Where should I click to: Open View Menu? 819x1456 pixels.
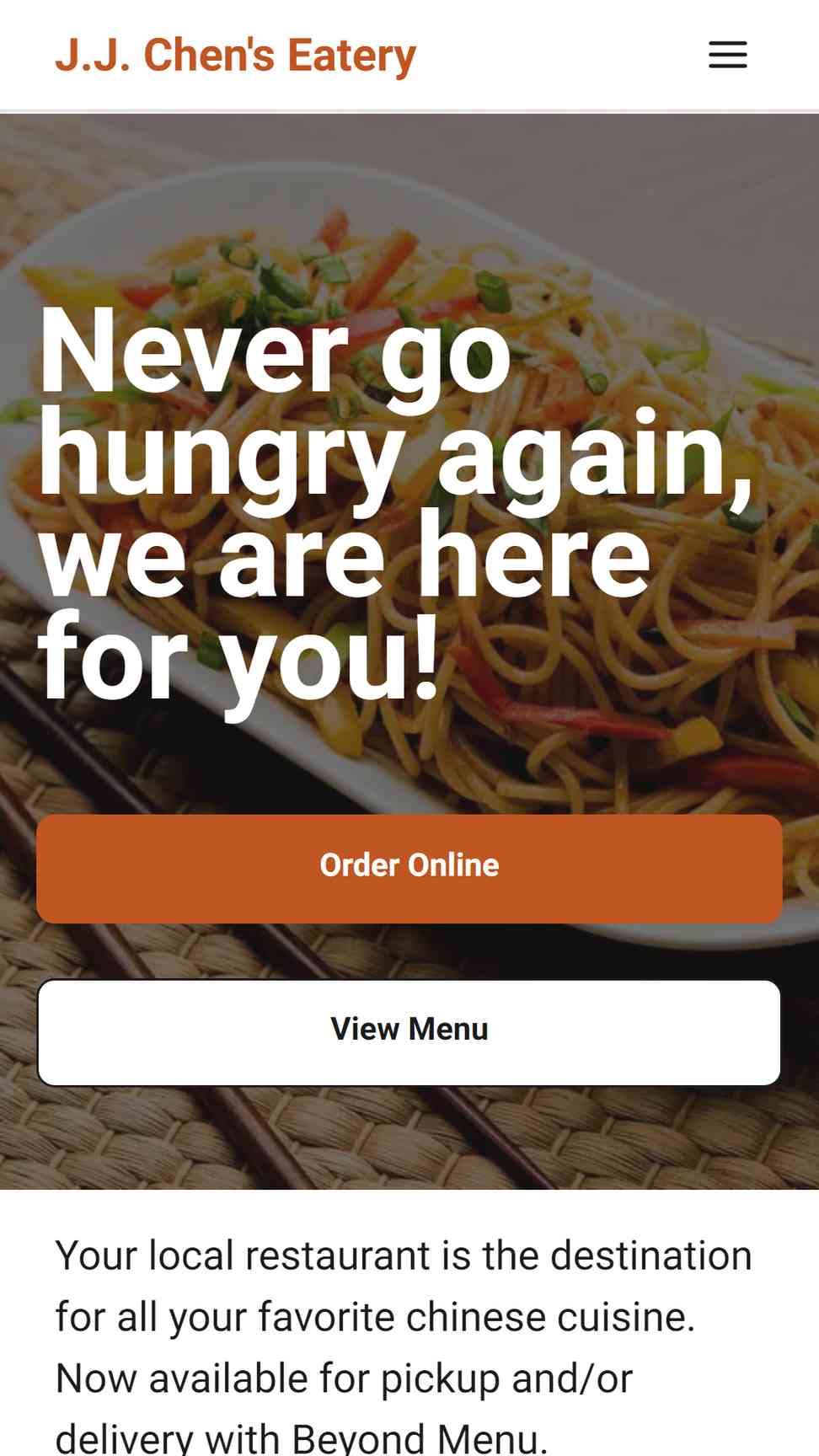tap(409, 1032)
